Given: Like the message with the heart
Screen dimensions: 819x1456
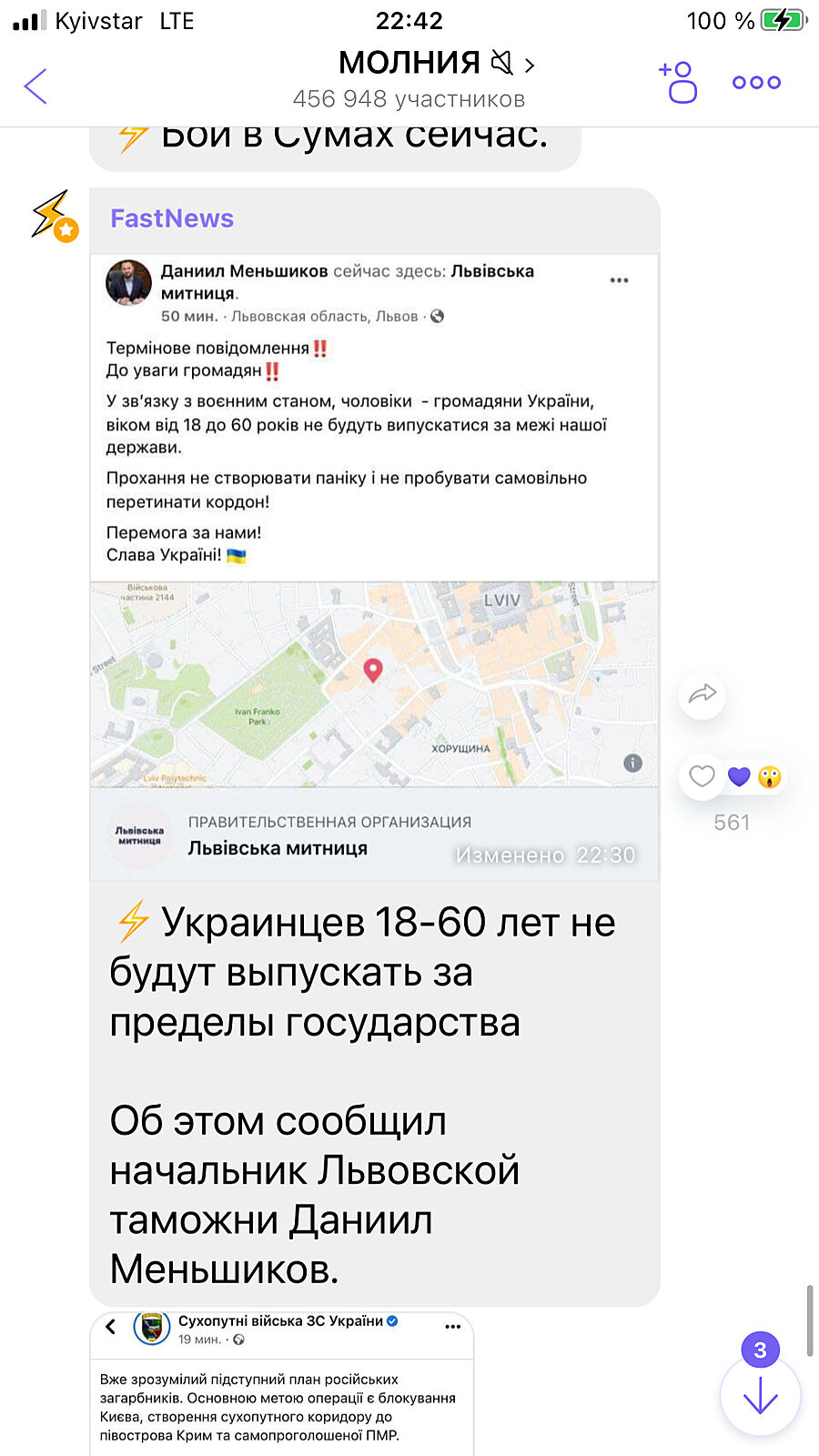Looking at the screenshot, I should pyautogui.click(x=702, y=776).
